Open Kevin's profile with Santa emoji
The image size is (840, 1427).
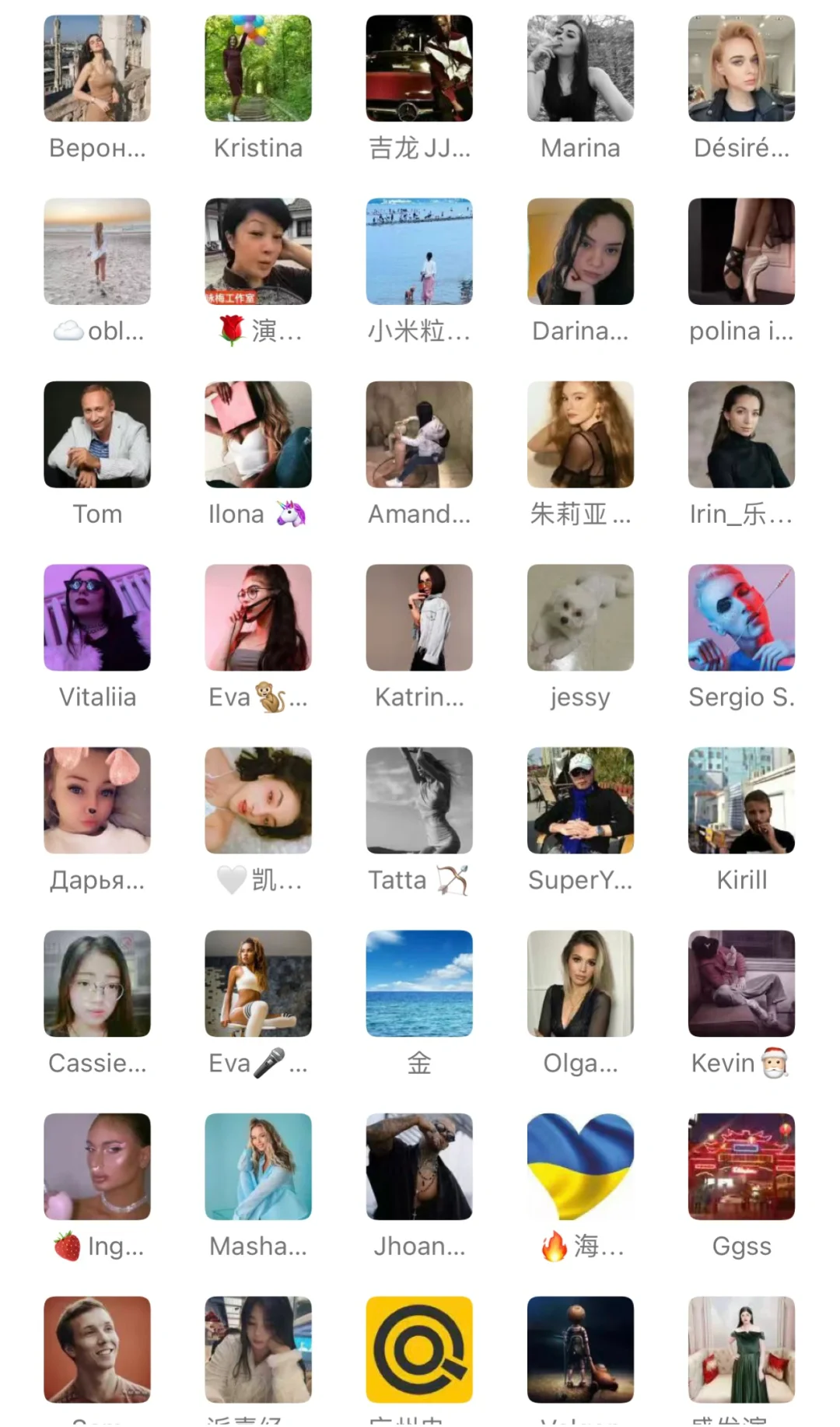pyautogui.click(x=741, y=983)
